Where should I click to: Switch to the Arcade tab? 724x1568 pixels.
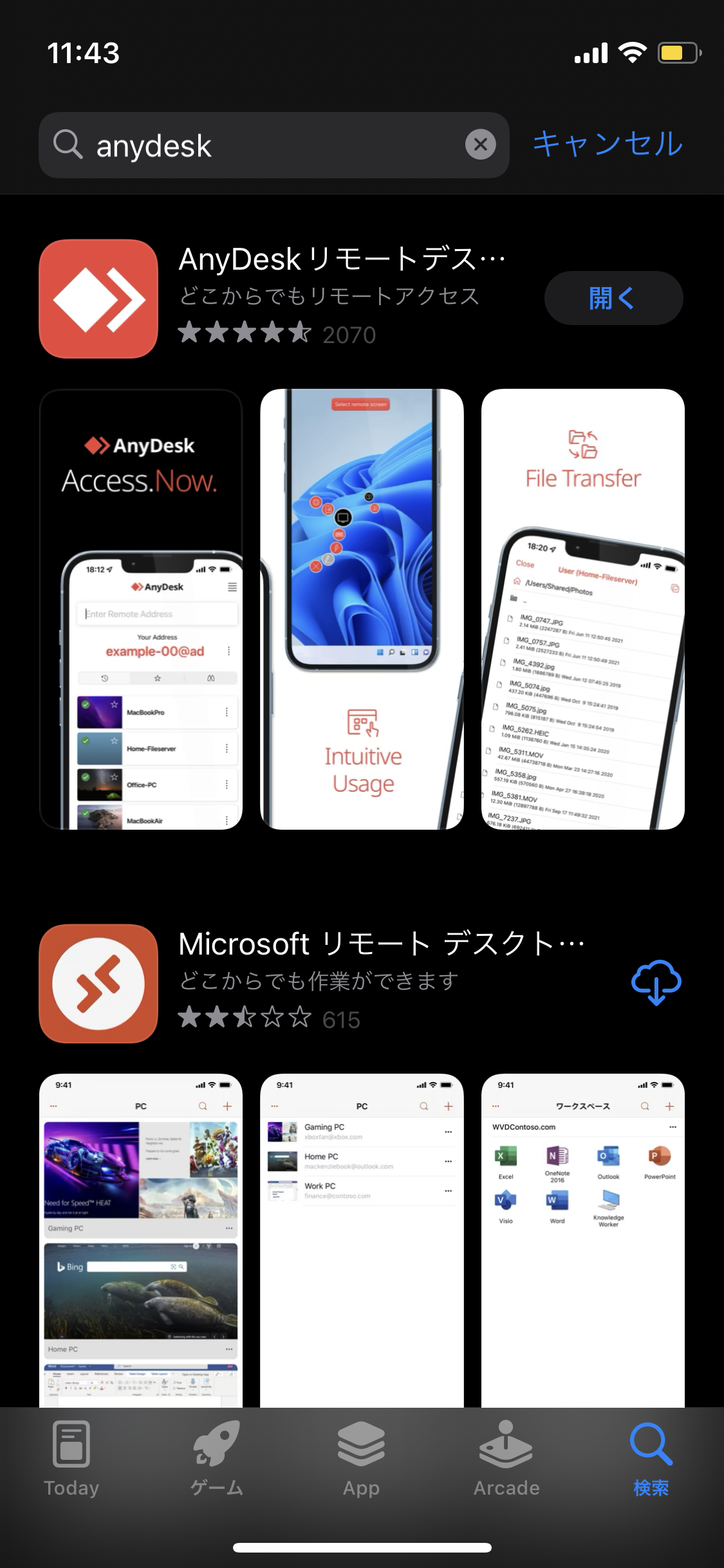[506, 1459]
